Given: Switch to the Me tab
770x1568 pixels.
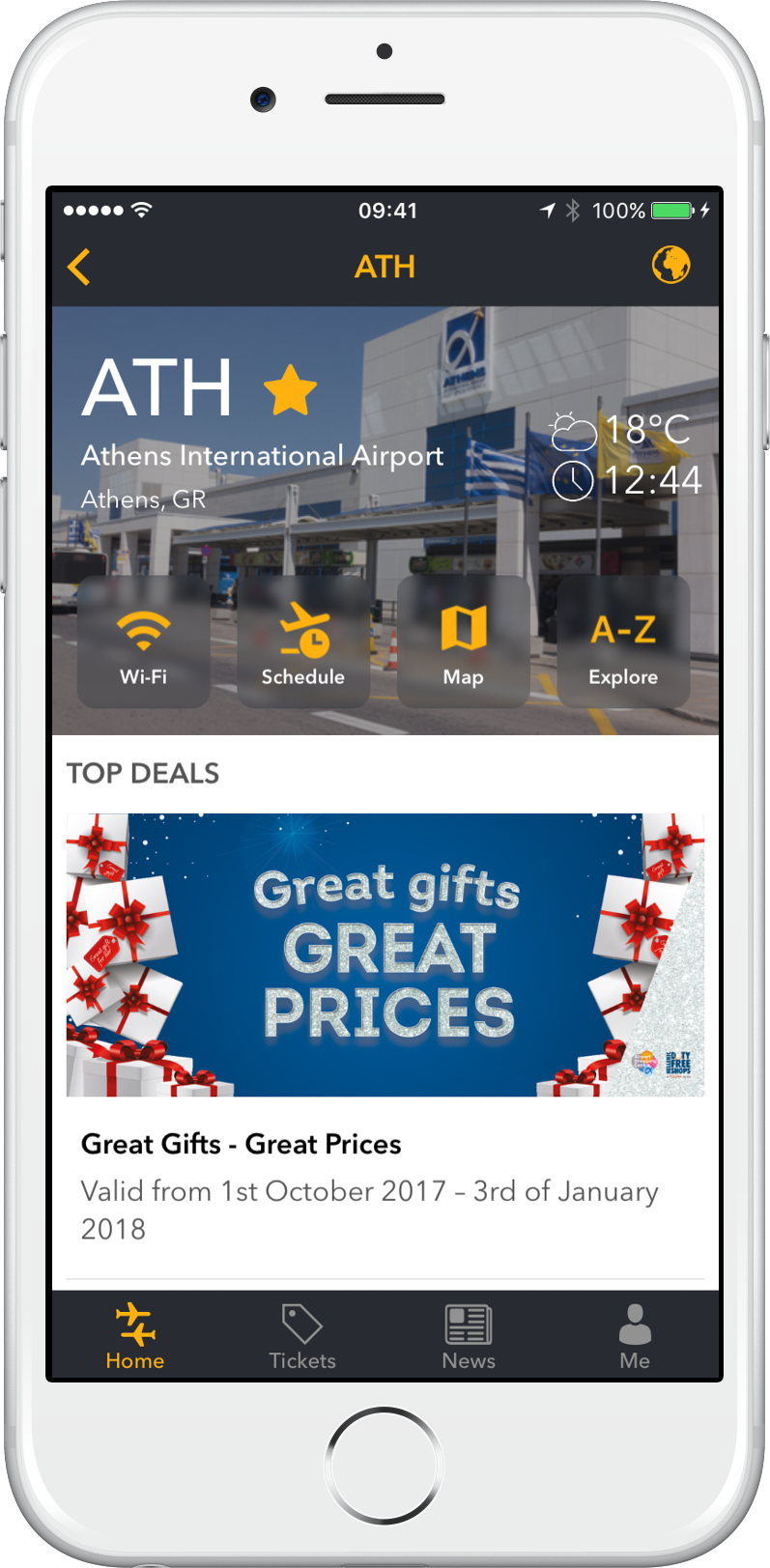Looking at the screenshot, I should 635,1336.
